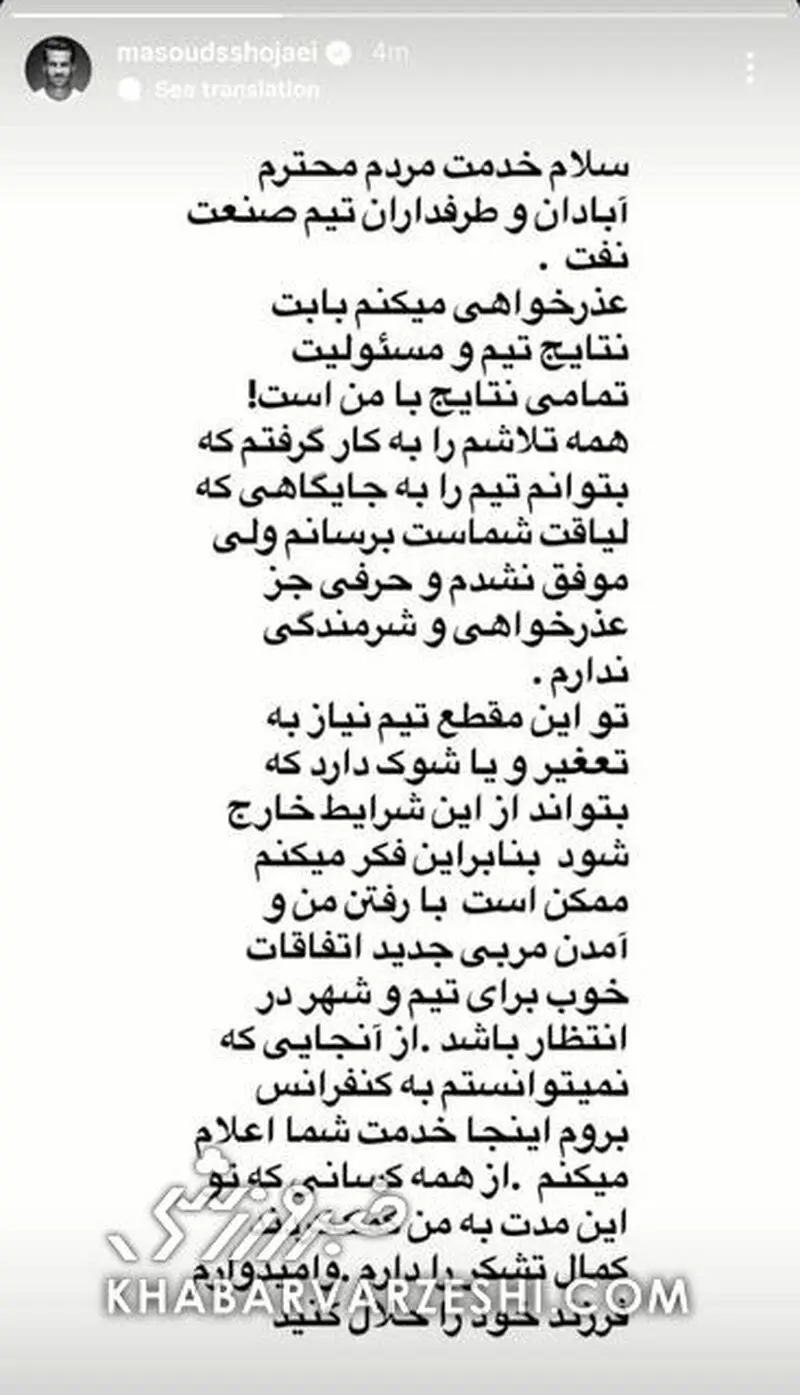
Task: Open the three-dot story options menu
Action: click(x=750, y=68)
